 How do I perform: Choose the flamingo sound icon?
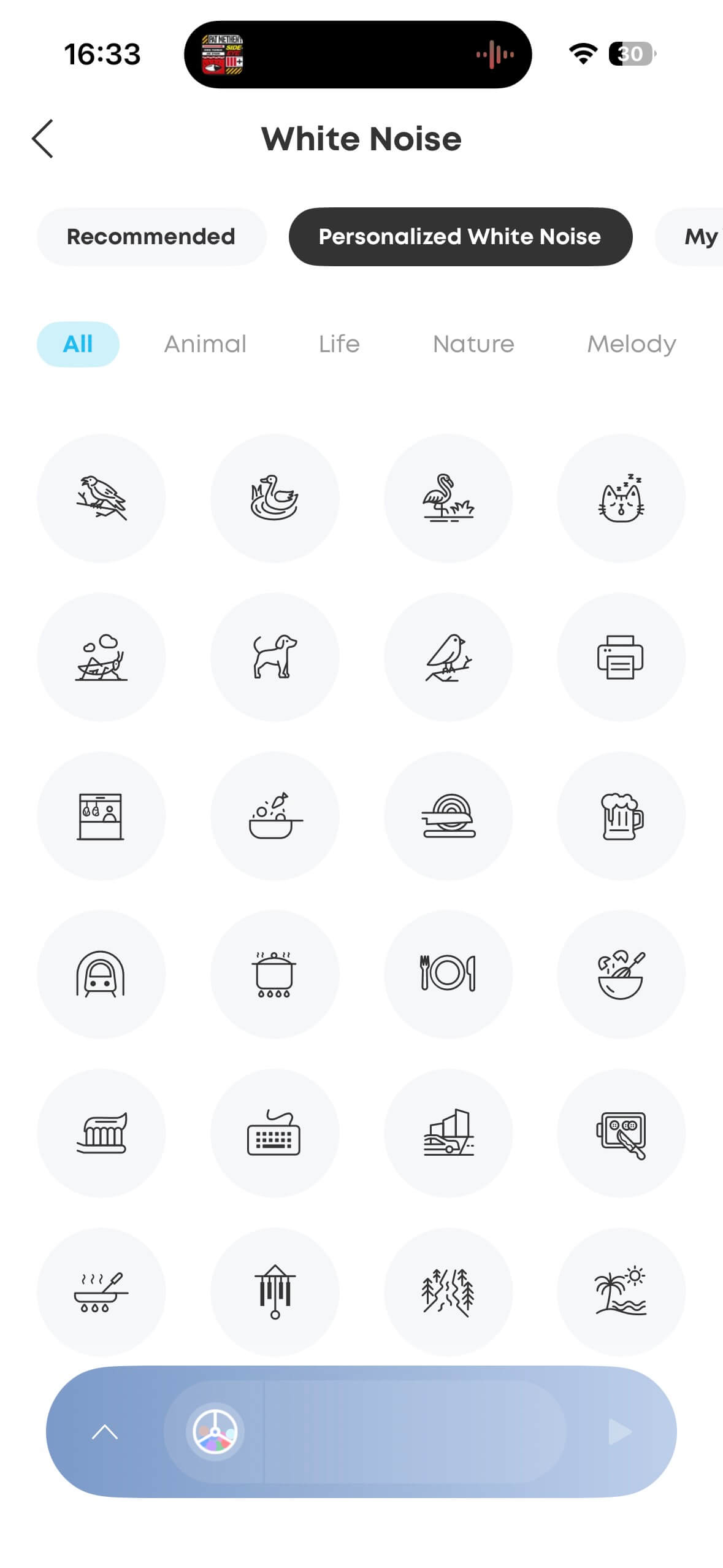pos(448,498)
